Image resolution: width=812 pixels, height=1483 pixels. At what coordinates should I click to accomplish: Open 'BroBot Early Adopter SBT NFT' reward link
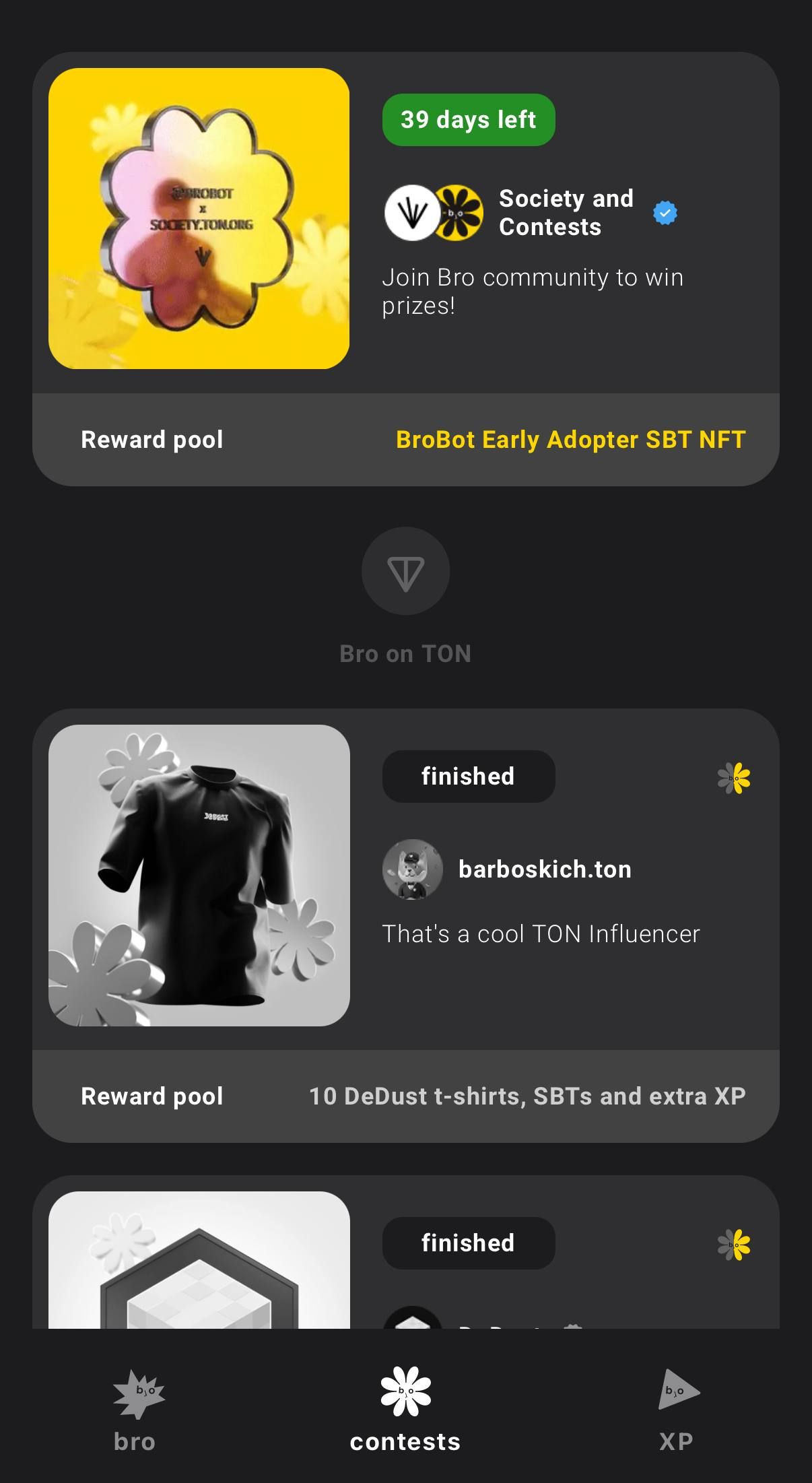(570, 439)
